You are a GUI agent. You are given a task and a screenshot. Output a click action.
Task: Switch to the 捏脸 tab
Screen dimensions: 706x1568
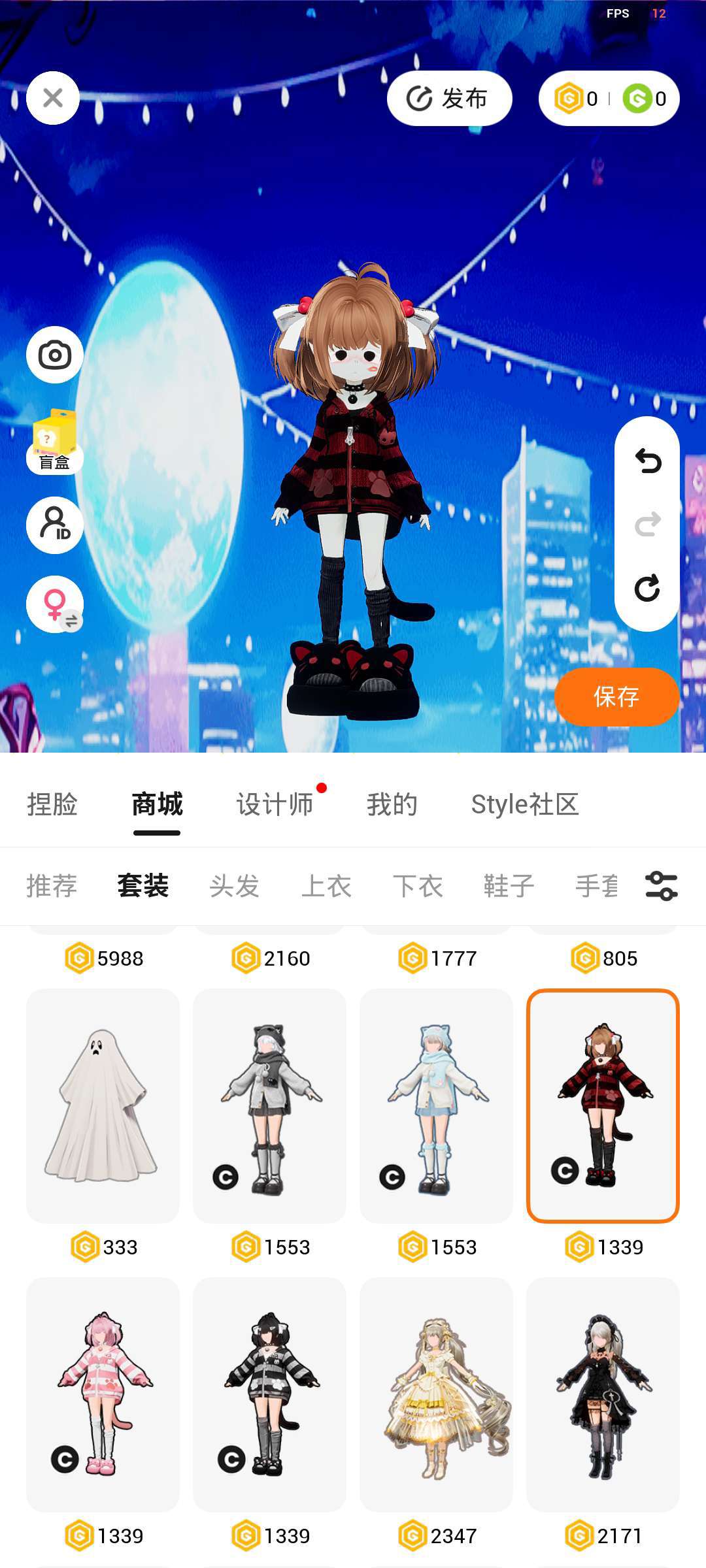pyautogui.click(x=52, y=804)
